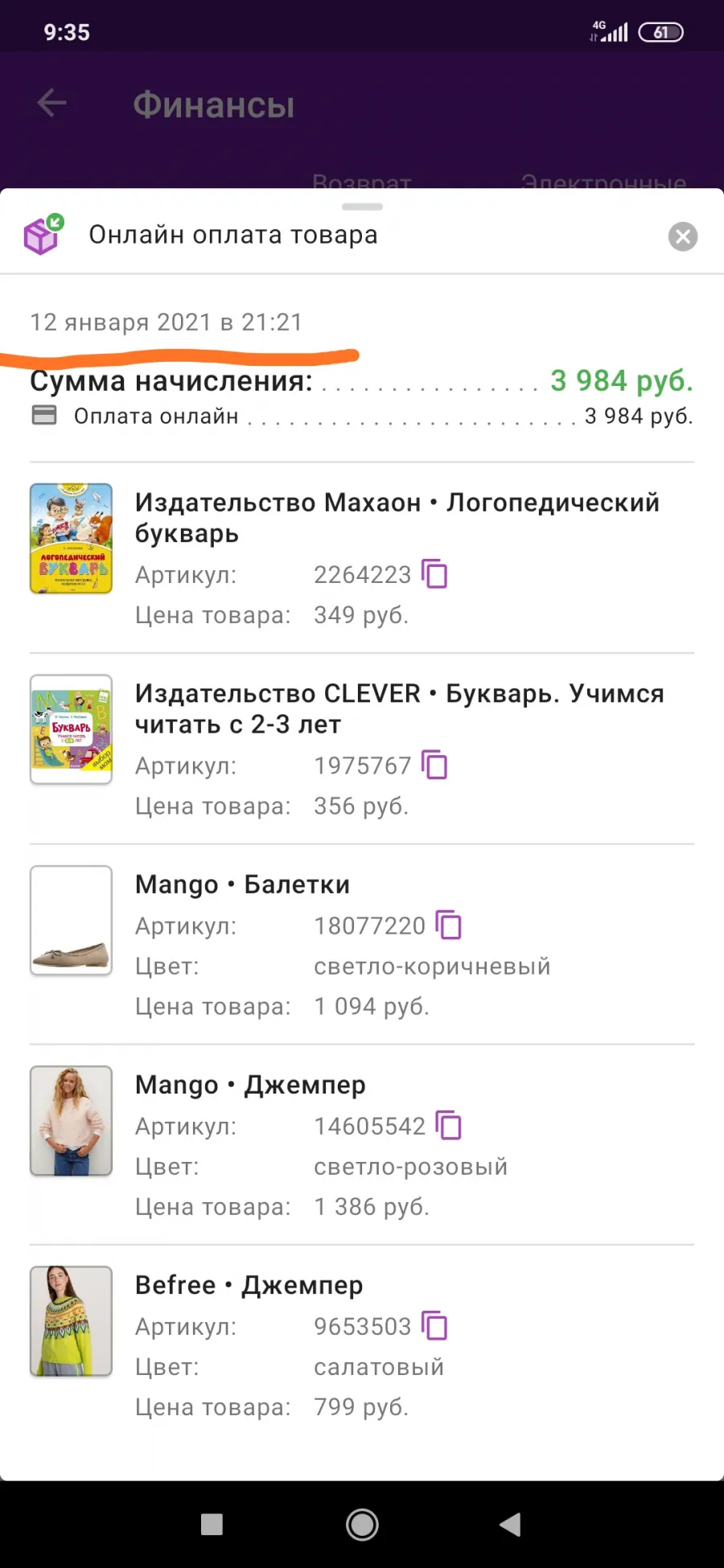
Task: Copy article number 14605542
Action: tap(449, 1125)
